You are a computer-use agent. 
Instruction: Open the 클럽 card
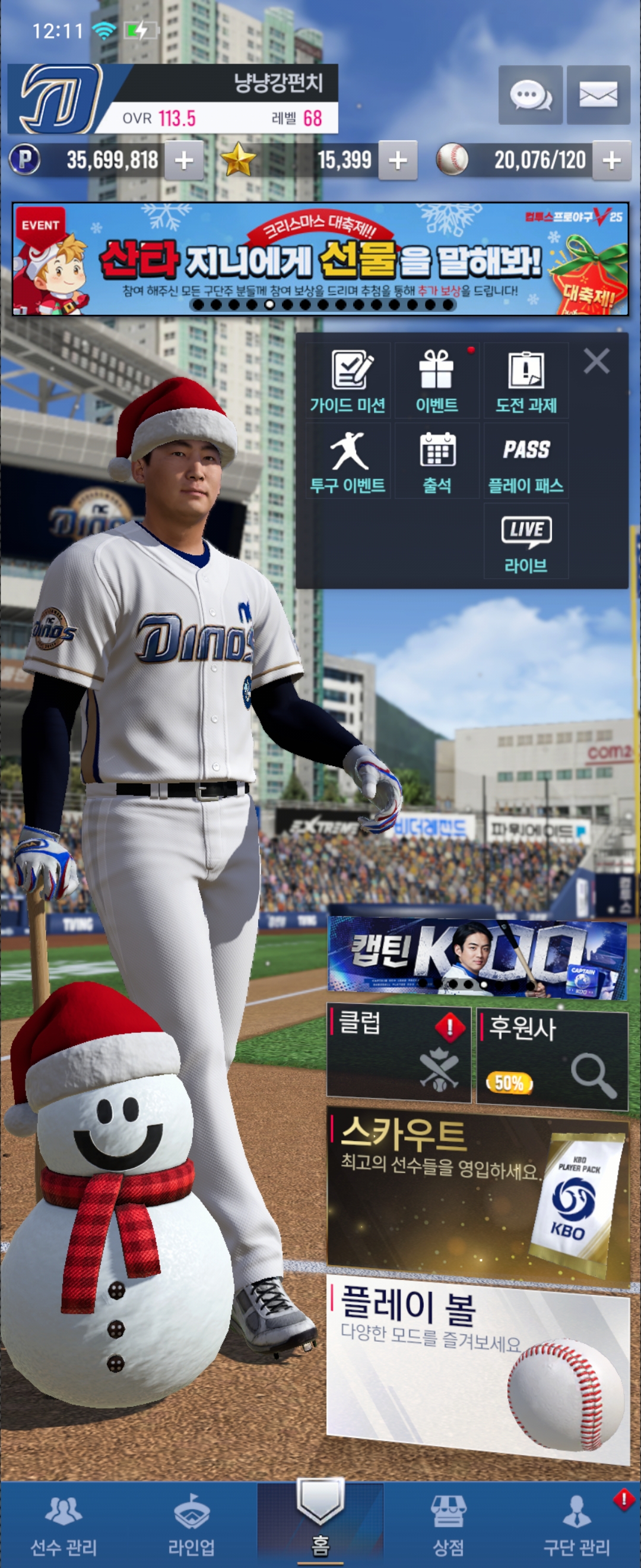399,1054
